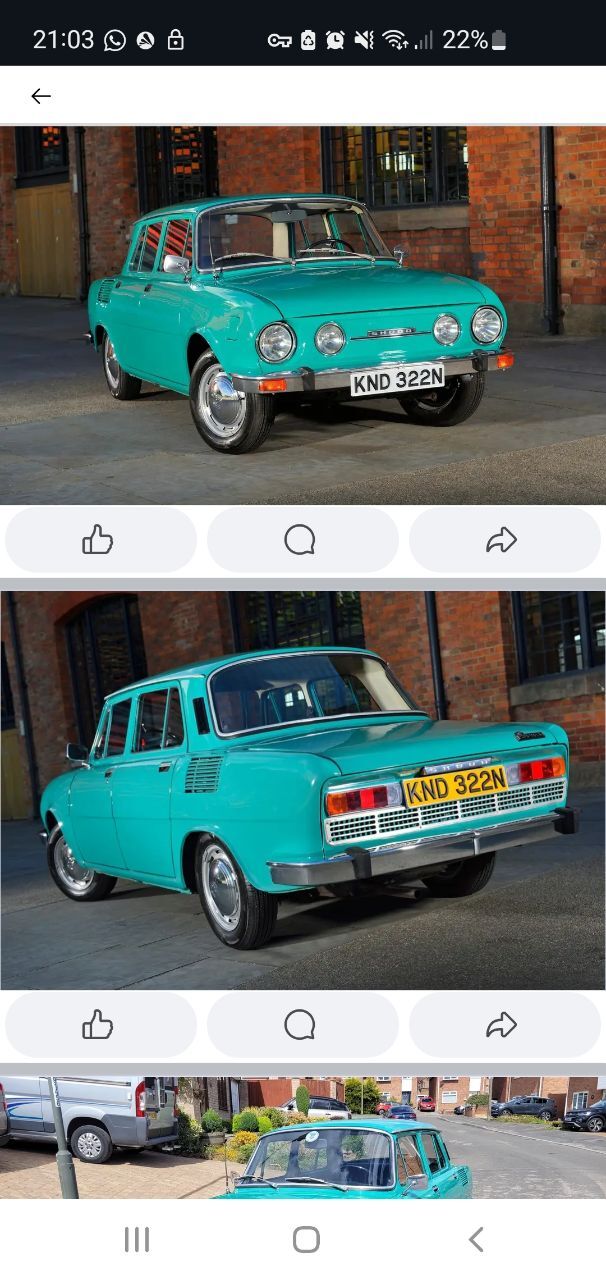The image size is (606, 1280).
Task: Tap the system home button
Action: (306, 1240)
